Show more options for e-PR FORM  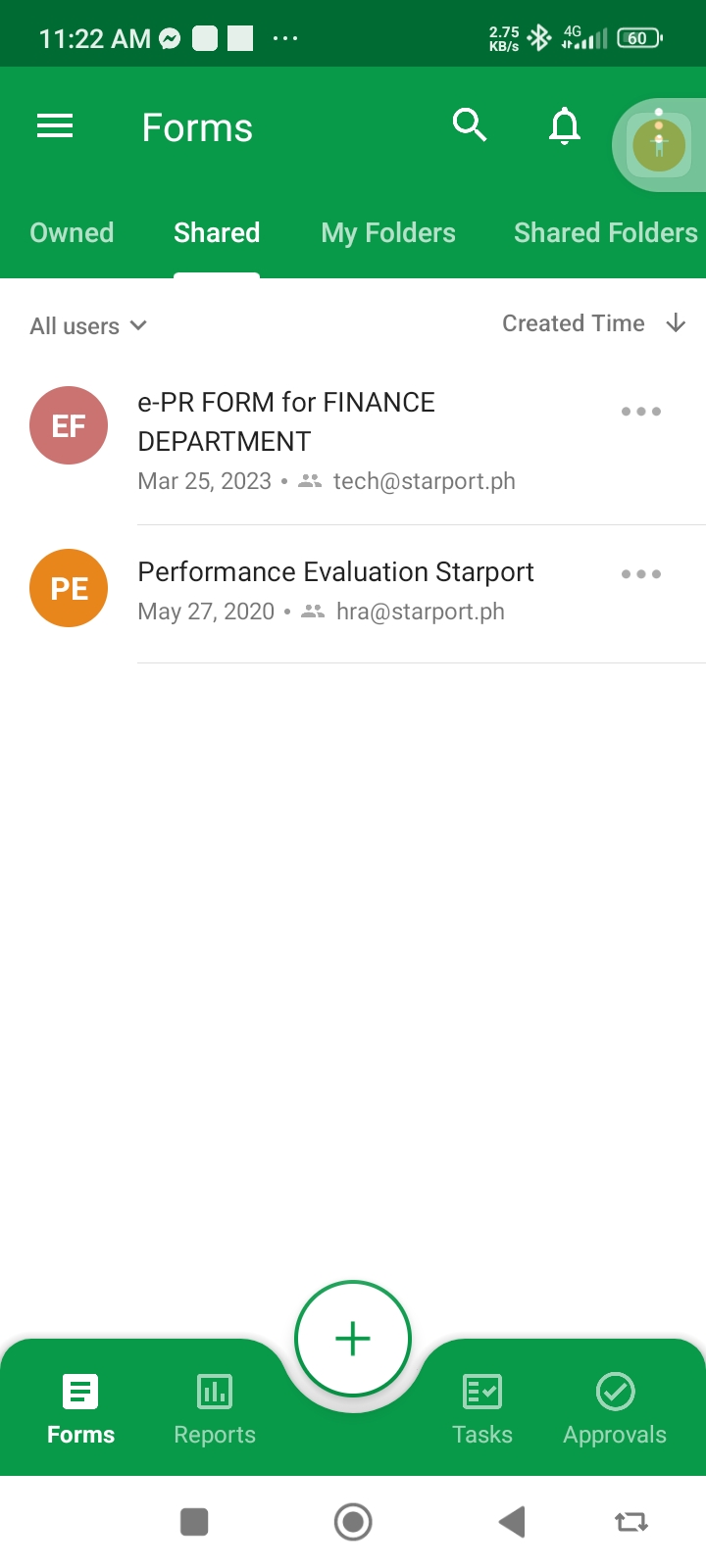[641, 412]
